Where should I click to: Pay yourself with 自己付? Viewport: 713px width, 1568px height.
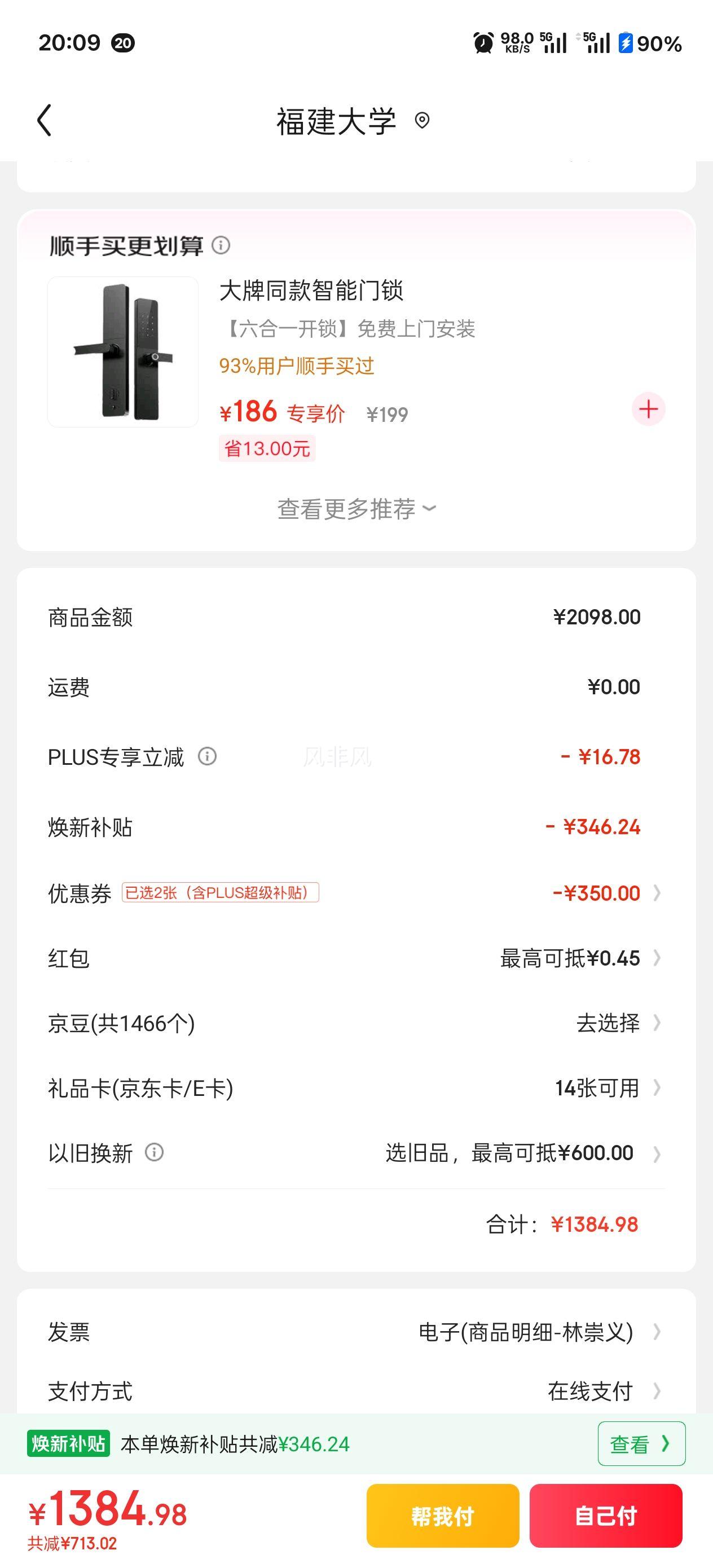(x=605, y=1516)
